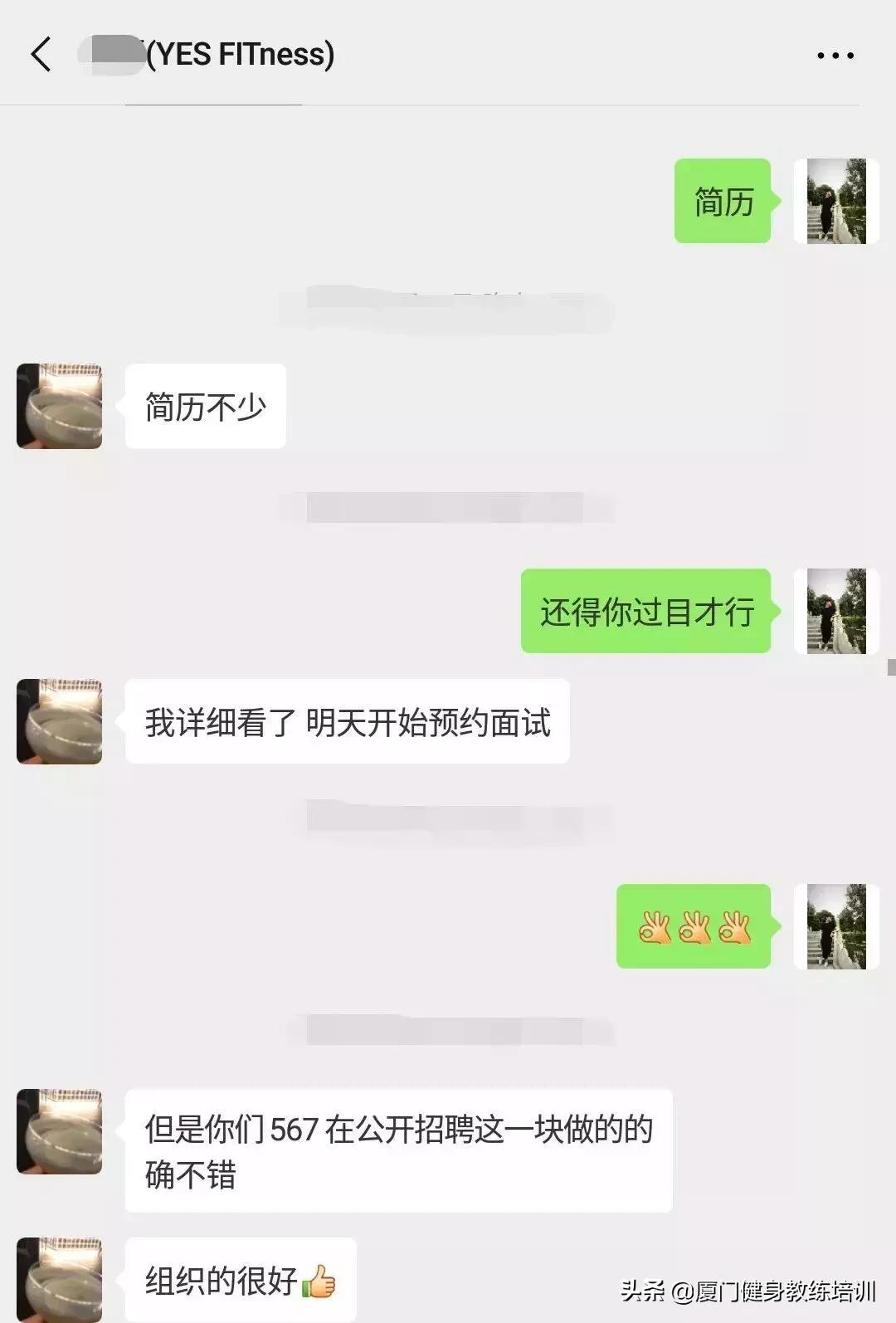This screenshot has width=896, height=1323.
Task: Open contact avatar beside "我详细看了" message
Action: tap(58, 720)
